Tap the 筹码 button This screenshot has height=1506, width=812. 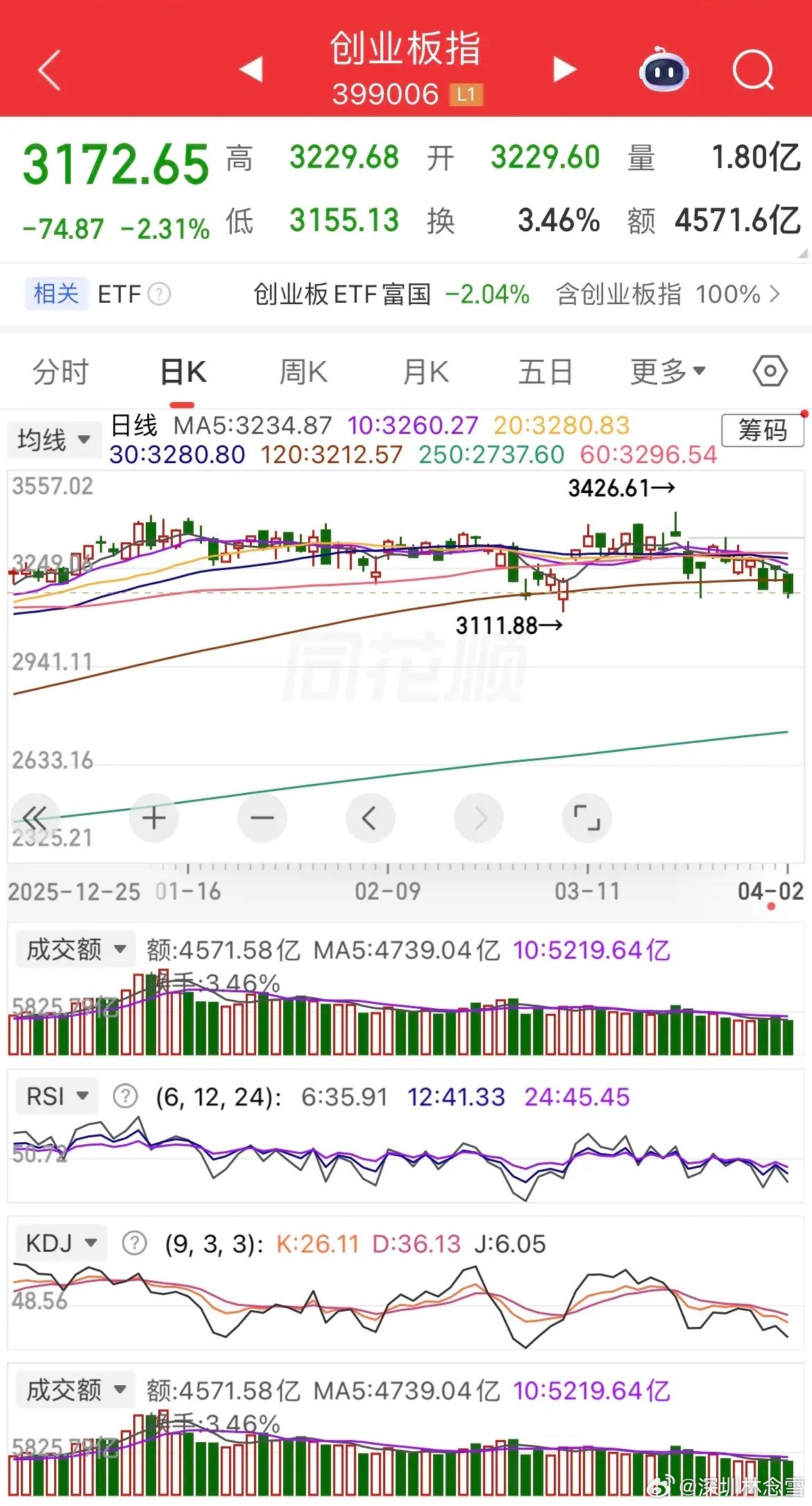click(x=762, y=430)
